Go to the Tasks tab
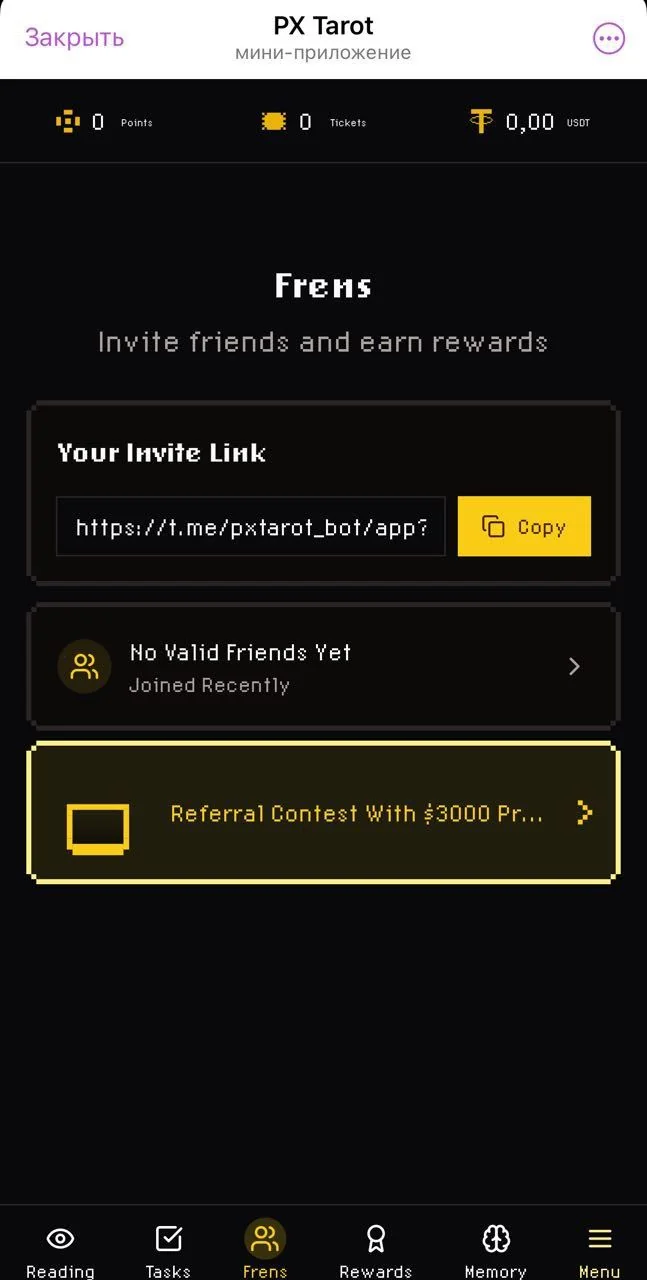This screenshot has height=1280, width=647. pos(168,1250)
